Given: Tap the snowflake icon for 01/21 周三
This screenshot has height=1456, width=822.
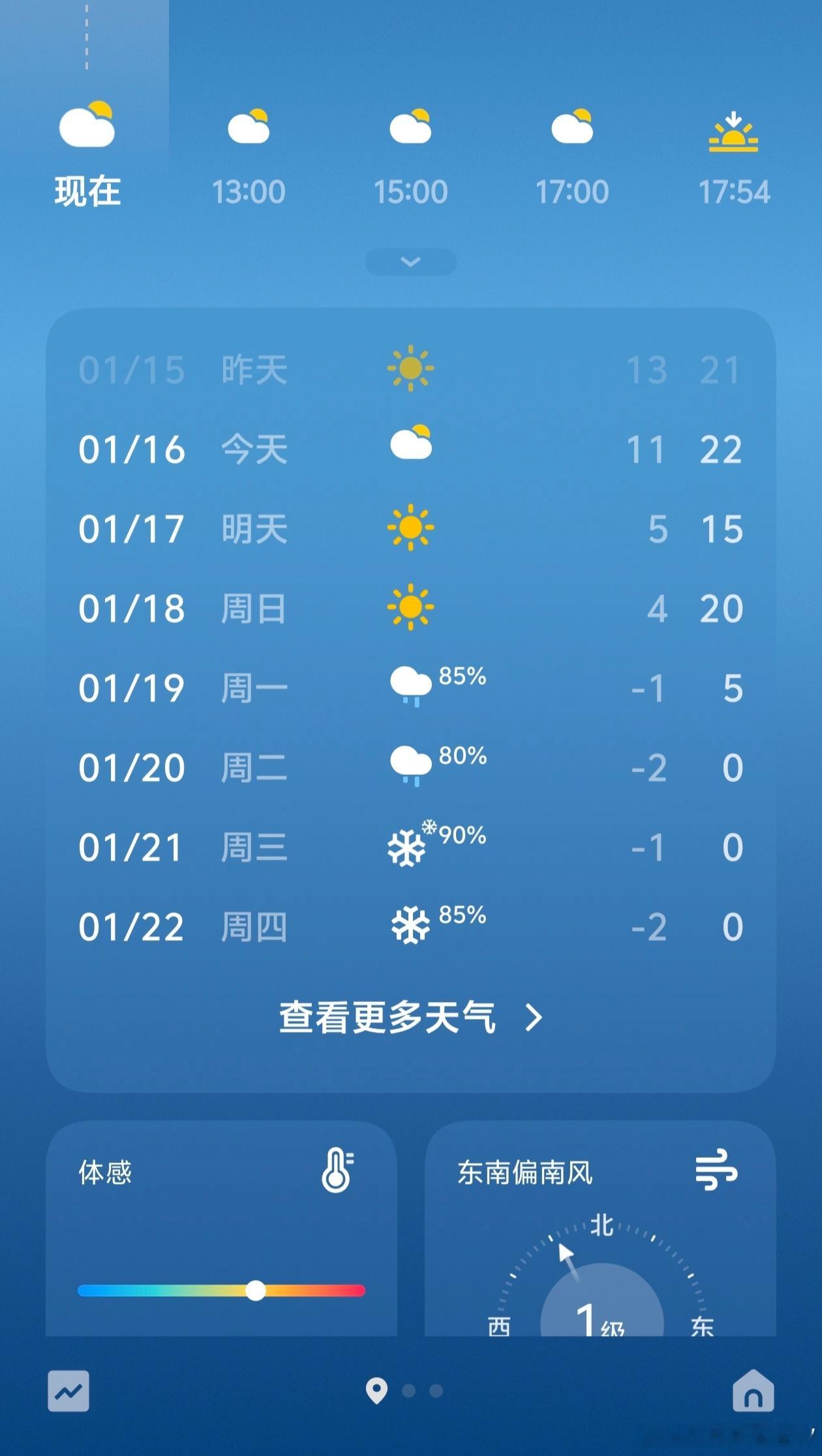Looking at the screenshot, I should 407,845.
